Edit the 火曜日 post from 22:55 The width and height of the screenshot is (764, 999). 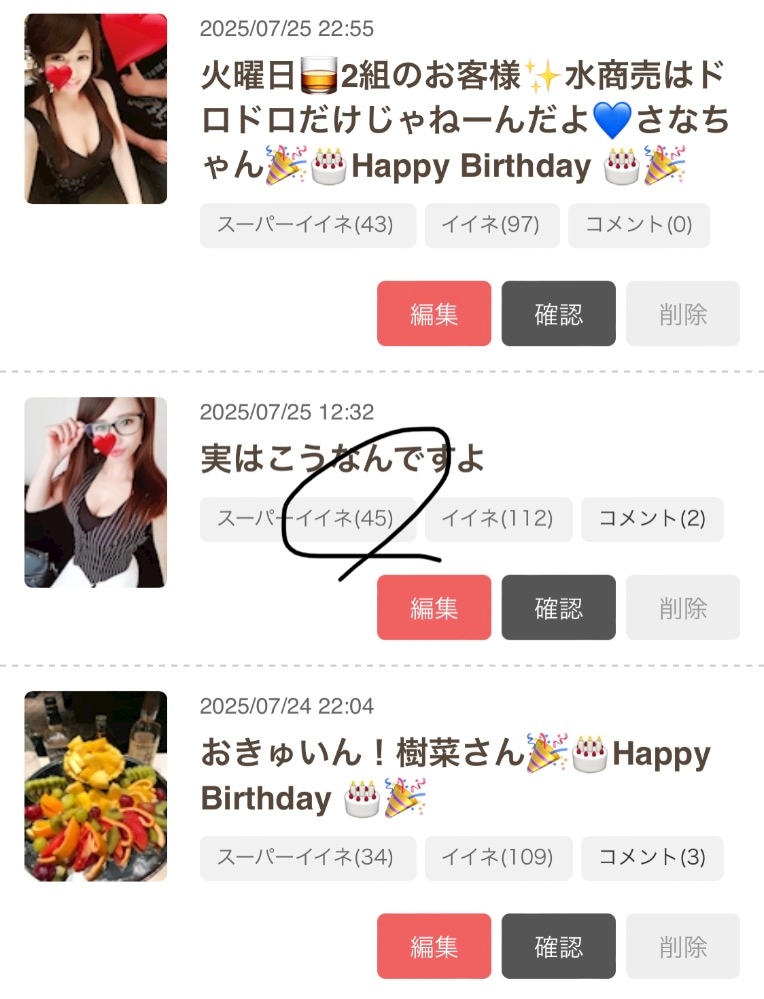(433, 314)
